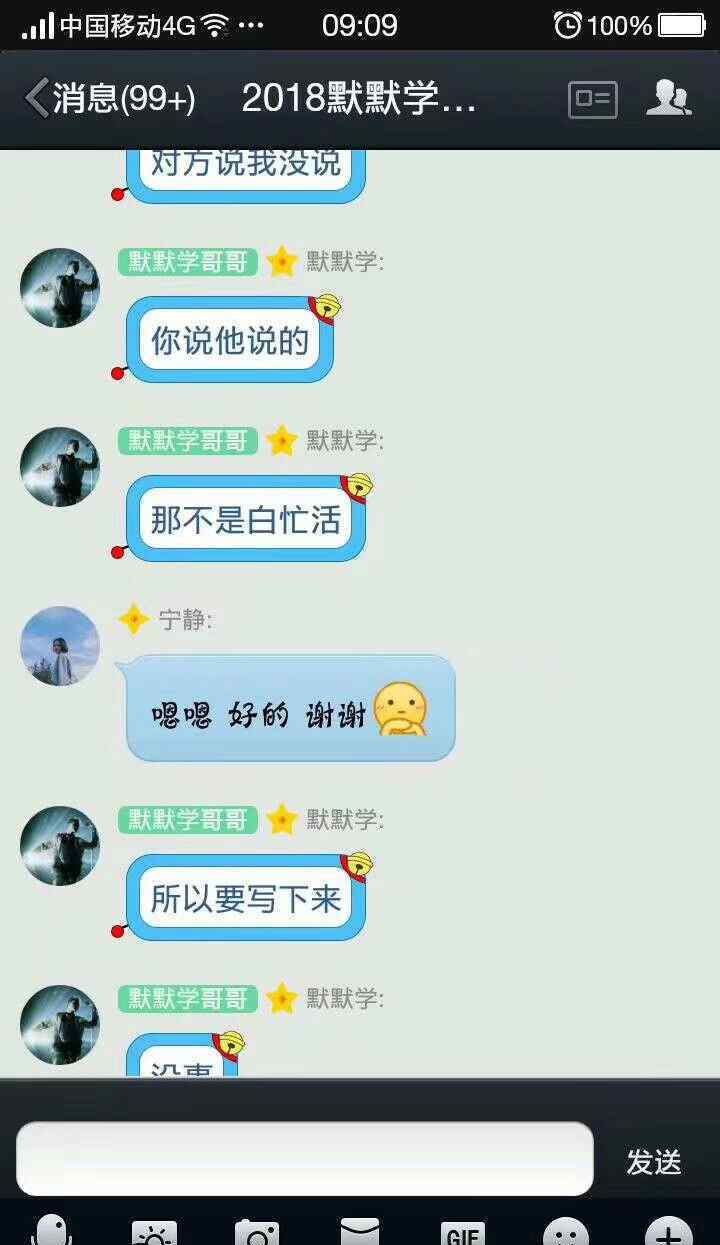Open the GIF picker
The image size is (720, 1245).
[463, 1233]
